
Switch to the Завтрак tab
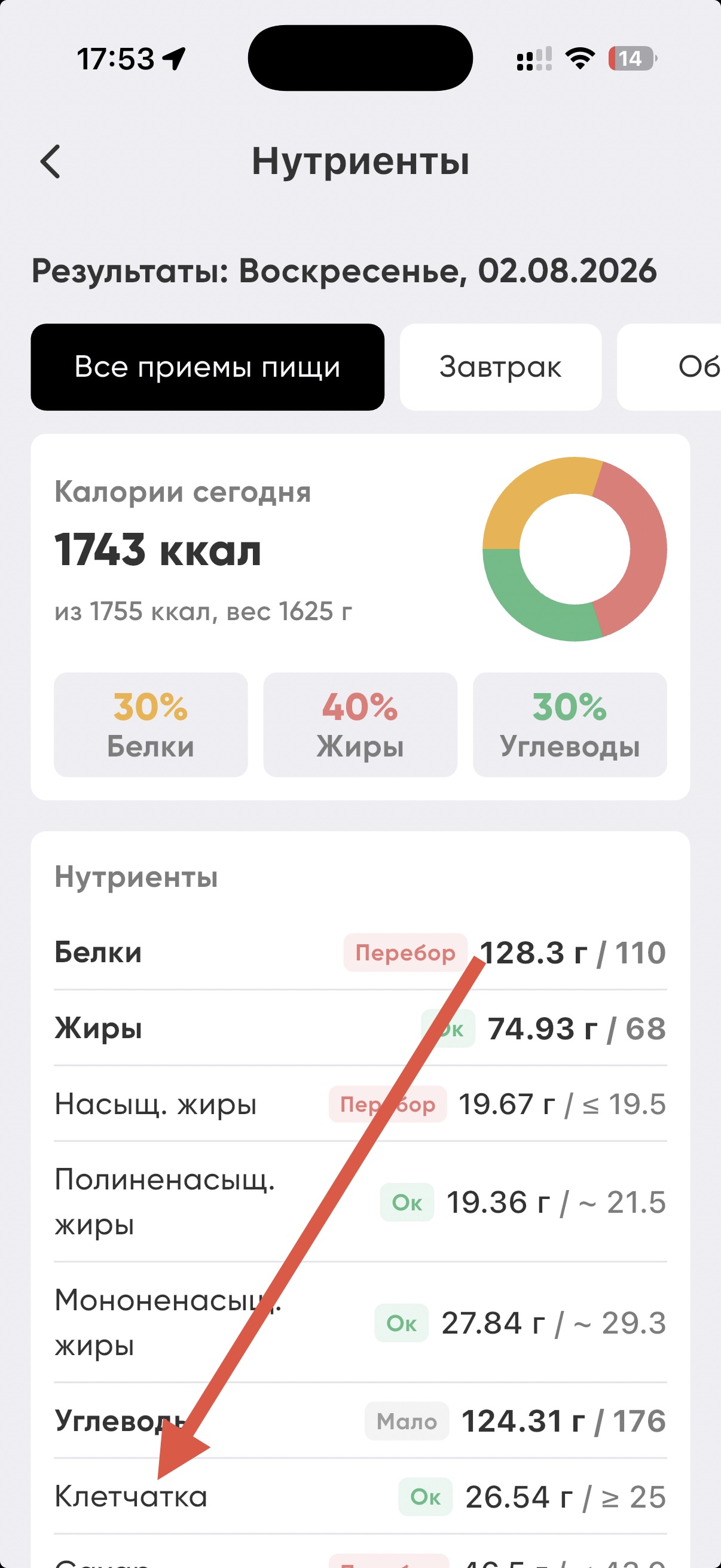(500, 367)
